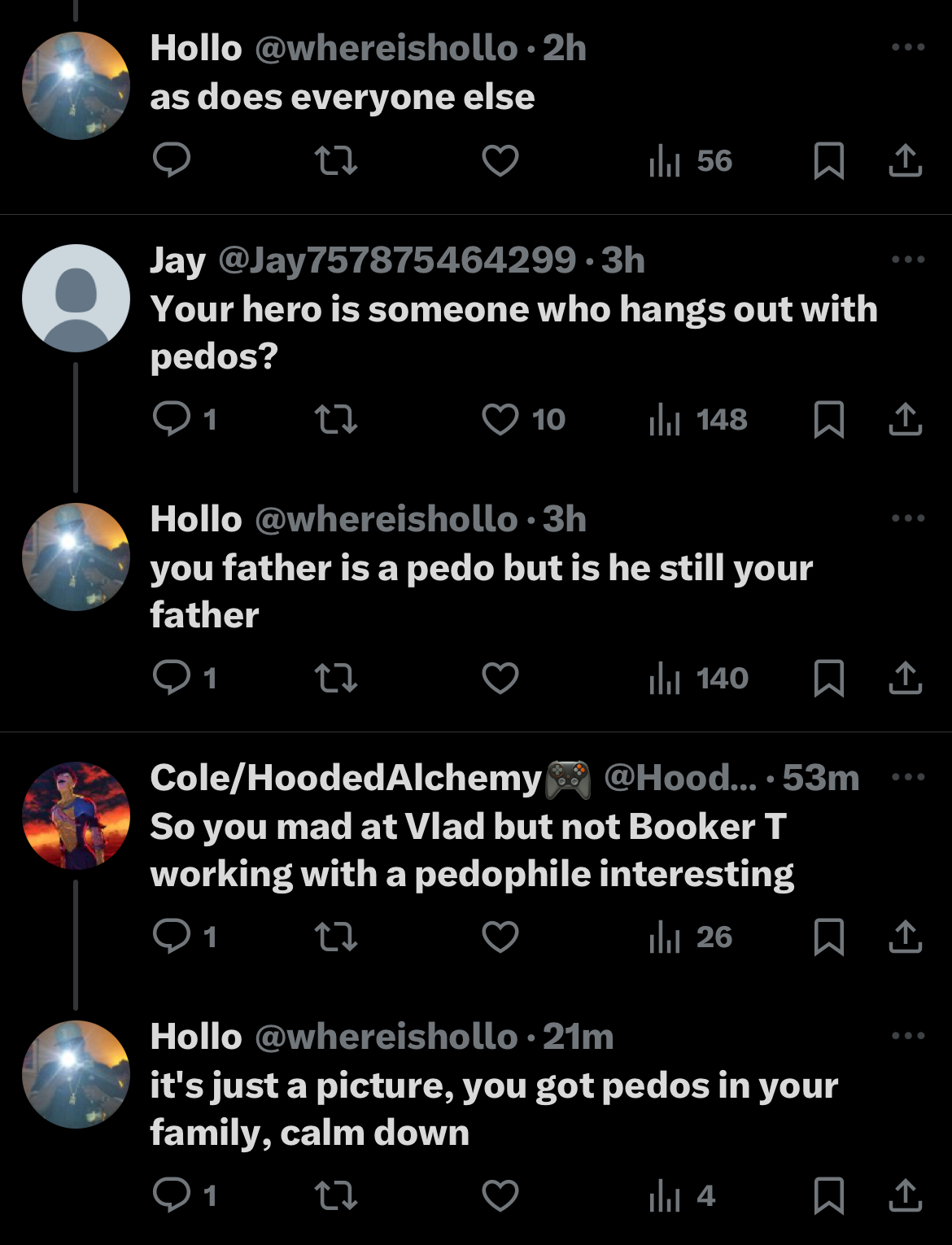Share Jay's tweet about hero

pos(905,420)
